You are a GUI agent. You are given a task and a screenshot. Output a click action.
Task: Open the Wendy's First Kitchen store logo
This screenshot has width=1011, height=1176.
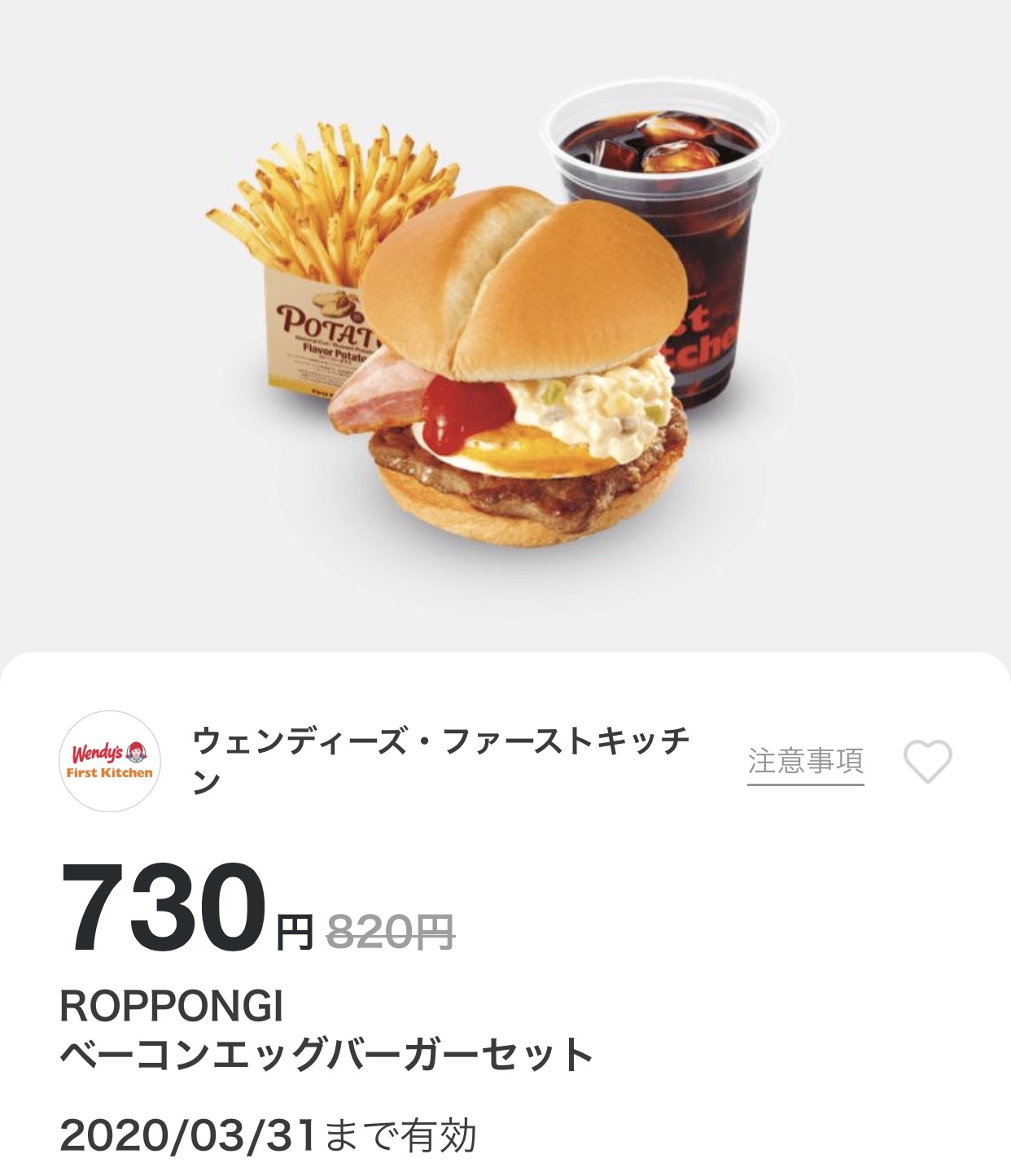pyautogui.click(x=110, y=762)
